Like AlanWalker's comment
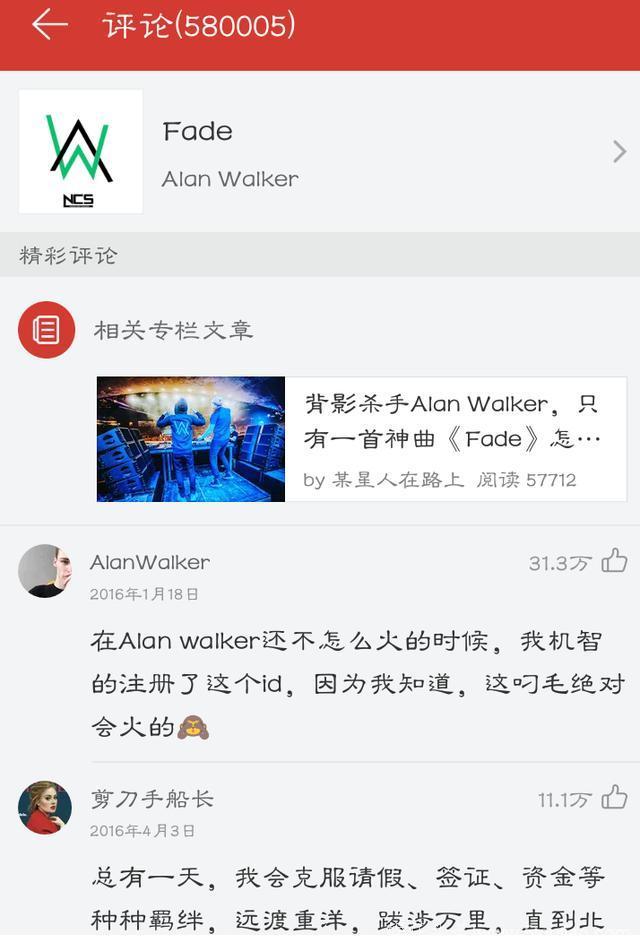640x943 pixels. (x=614, y=561)
